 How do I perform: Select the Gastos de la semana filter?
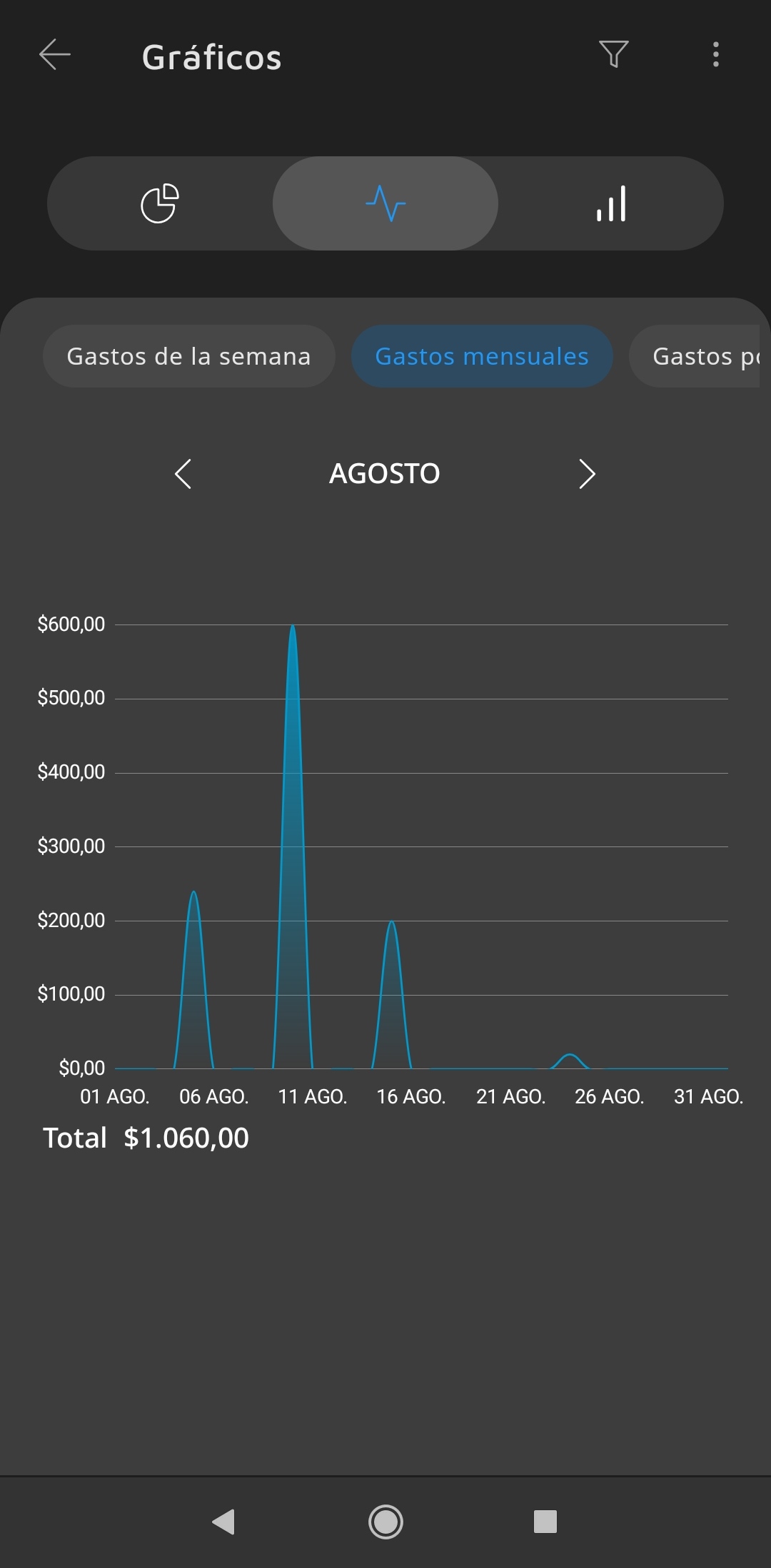tap(188, 355)
